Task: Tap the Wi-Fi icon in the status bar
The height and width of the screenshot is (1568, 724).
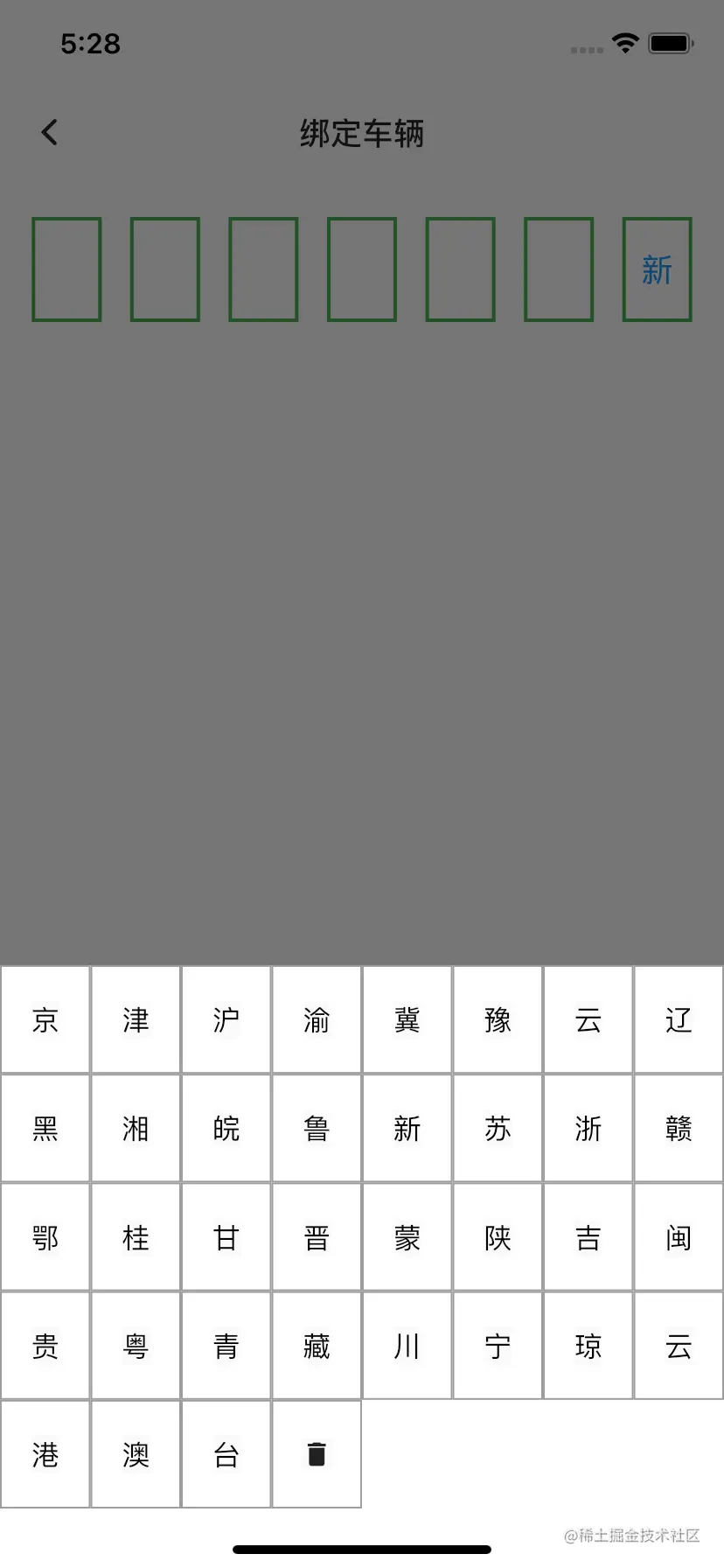Action: pos(624,42)
